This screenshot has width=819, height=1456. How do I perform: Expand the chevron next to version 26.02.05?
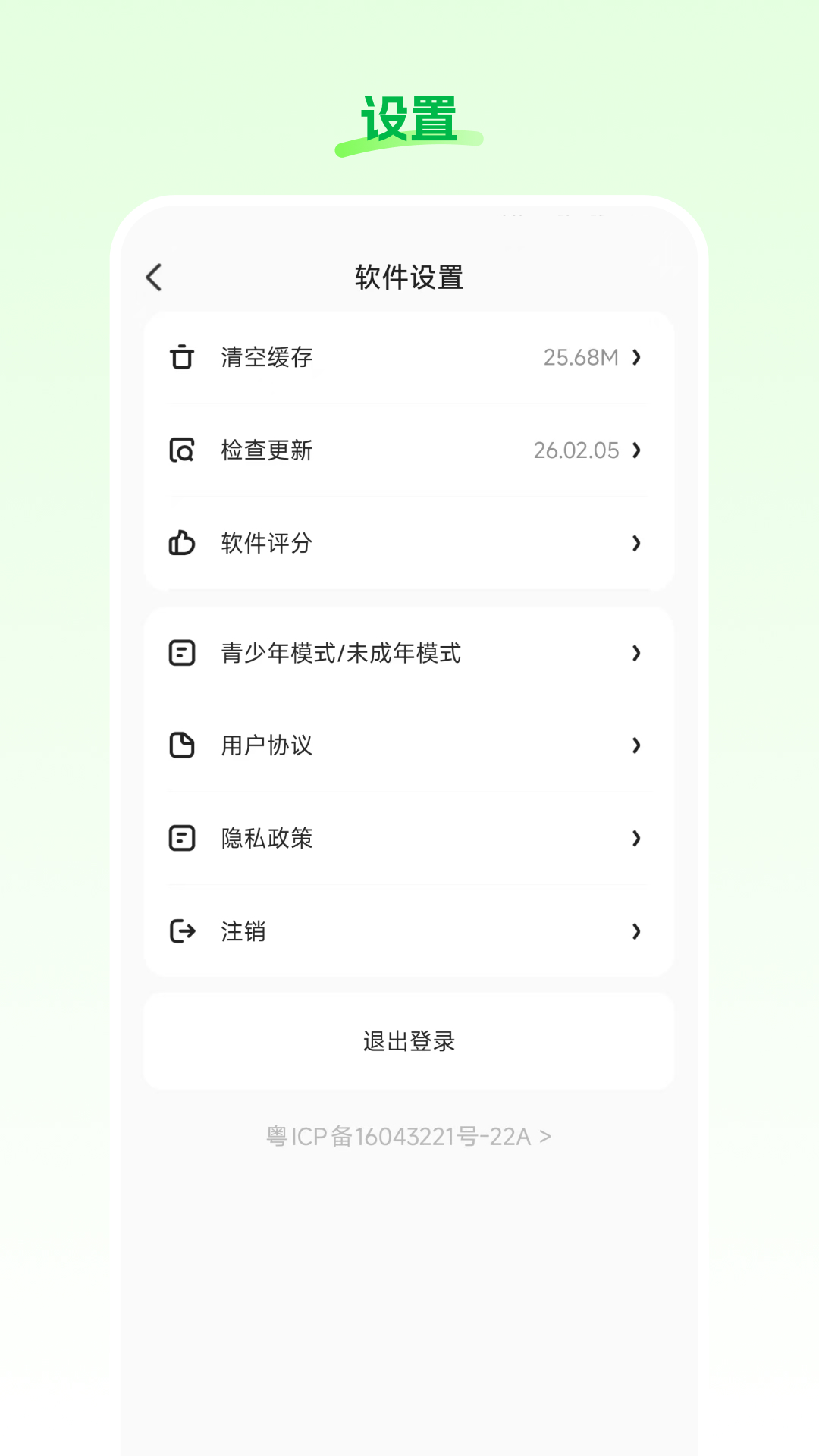click(637, 450)
